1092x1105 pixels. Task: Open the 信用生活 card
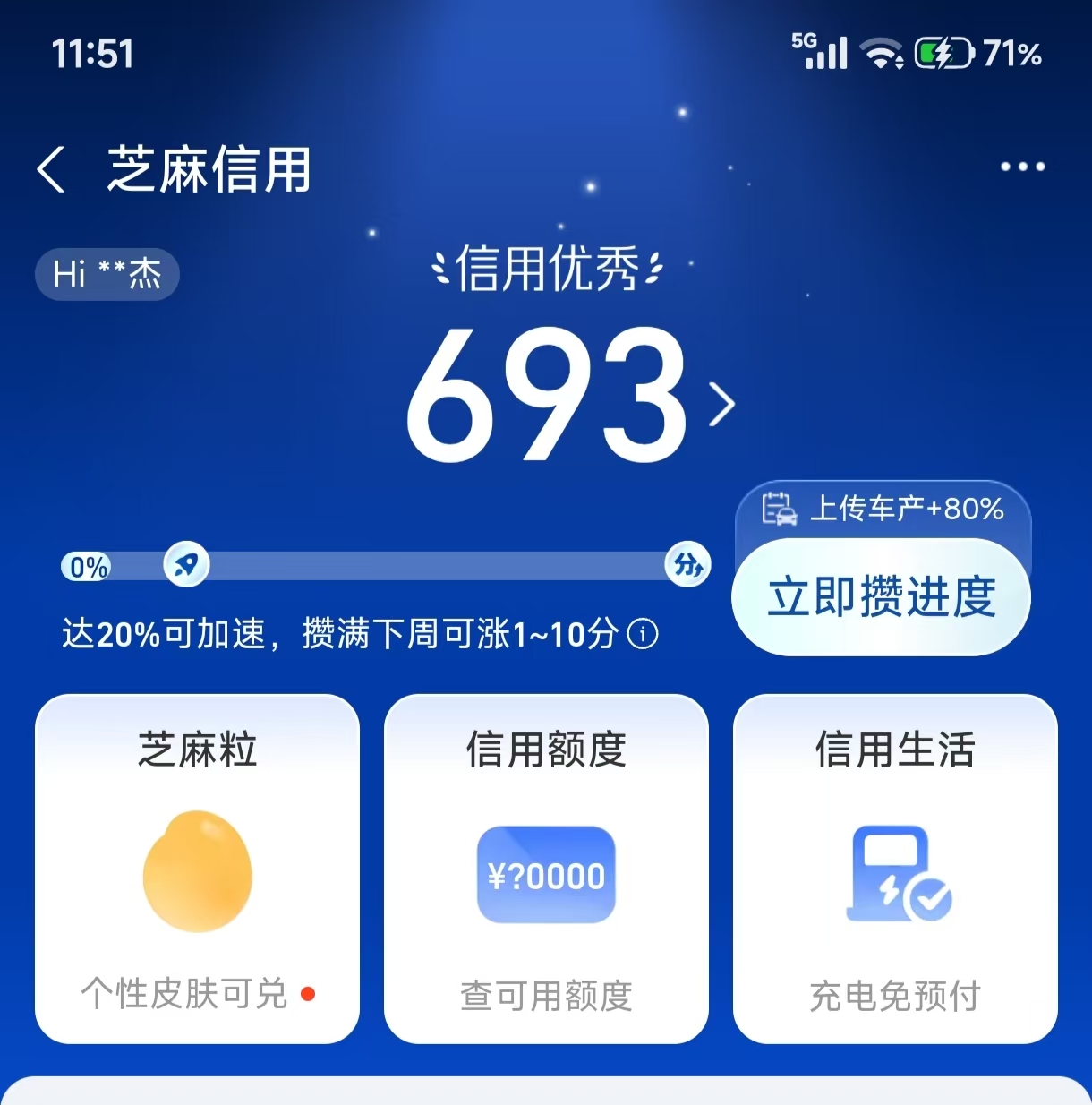tap(895, 868)
